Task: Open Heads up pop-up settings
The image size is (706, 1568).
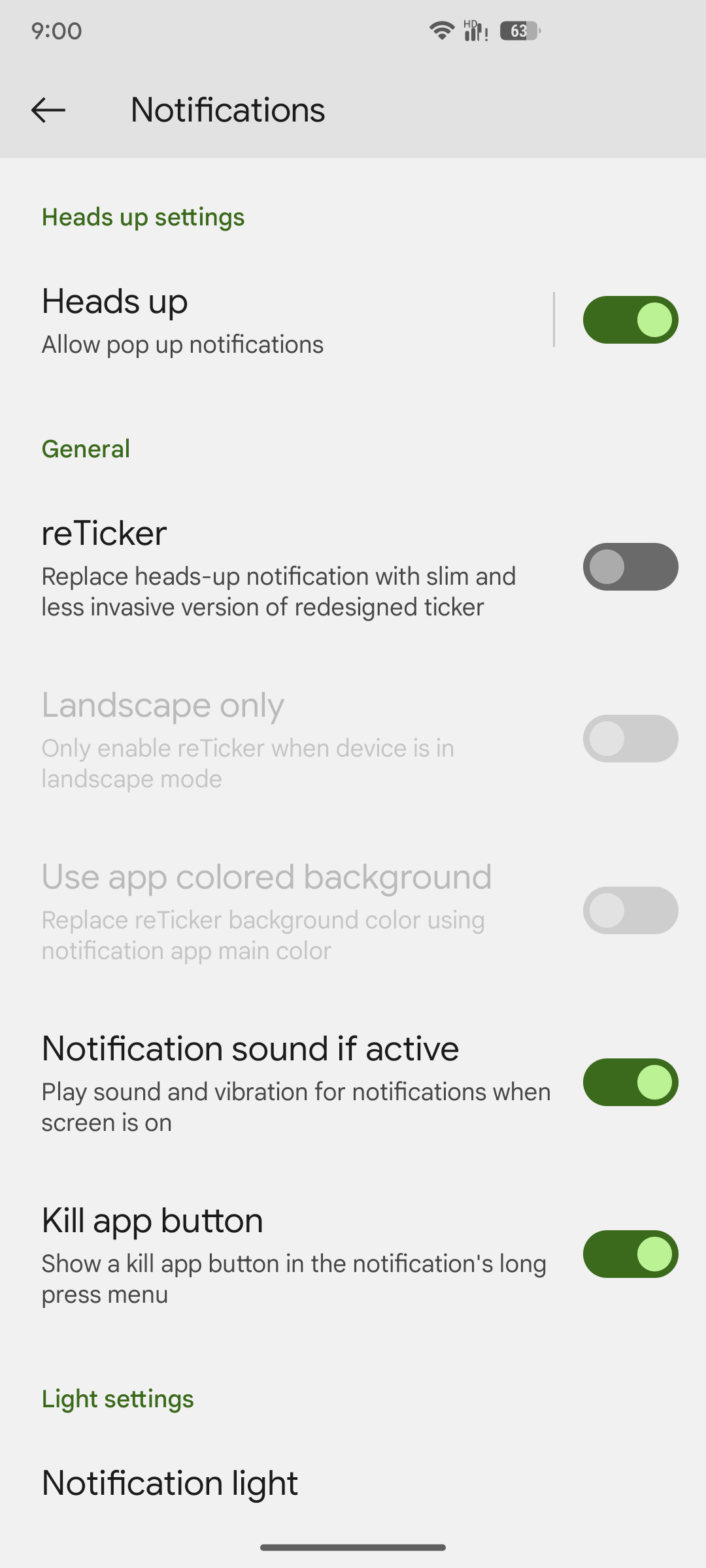Action: (x=261, y=320)
